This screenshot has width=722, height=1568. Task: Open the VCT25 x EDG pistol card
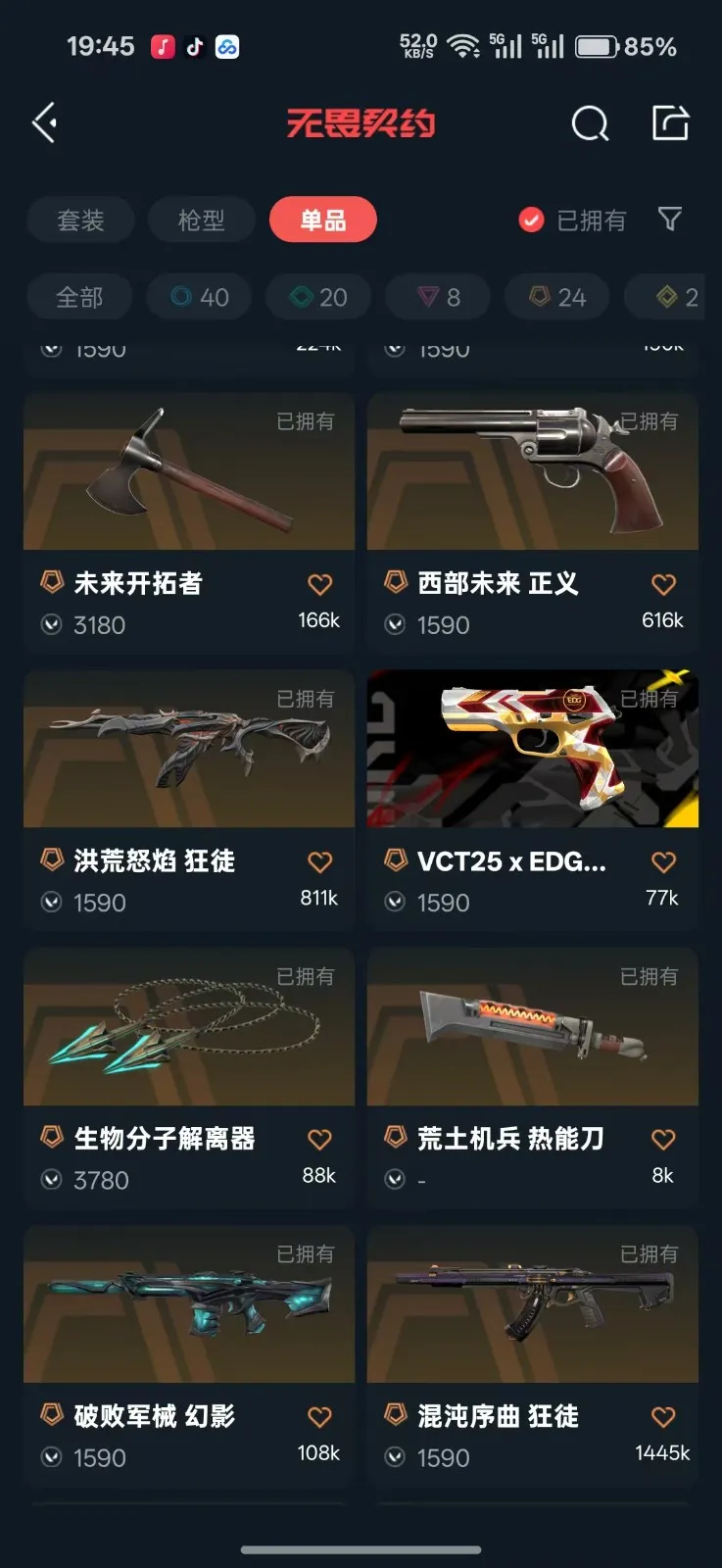click(x=533, y=750)
